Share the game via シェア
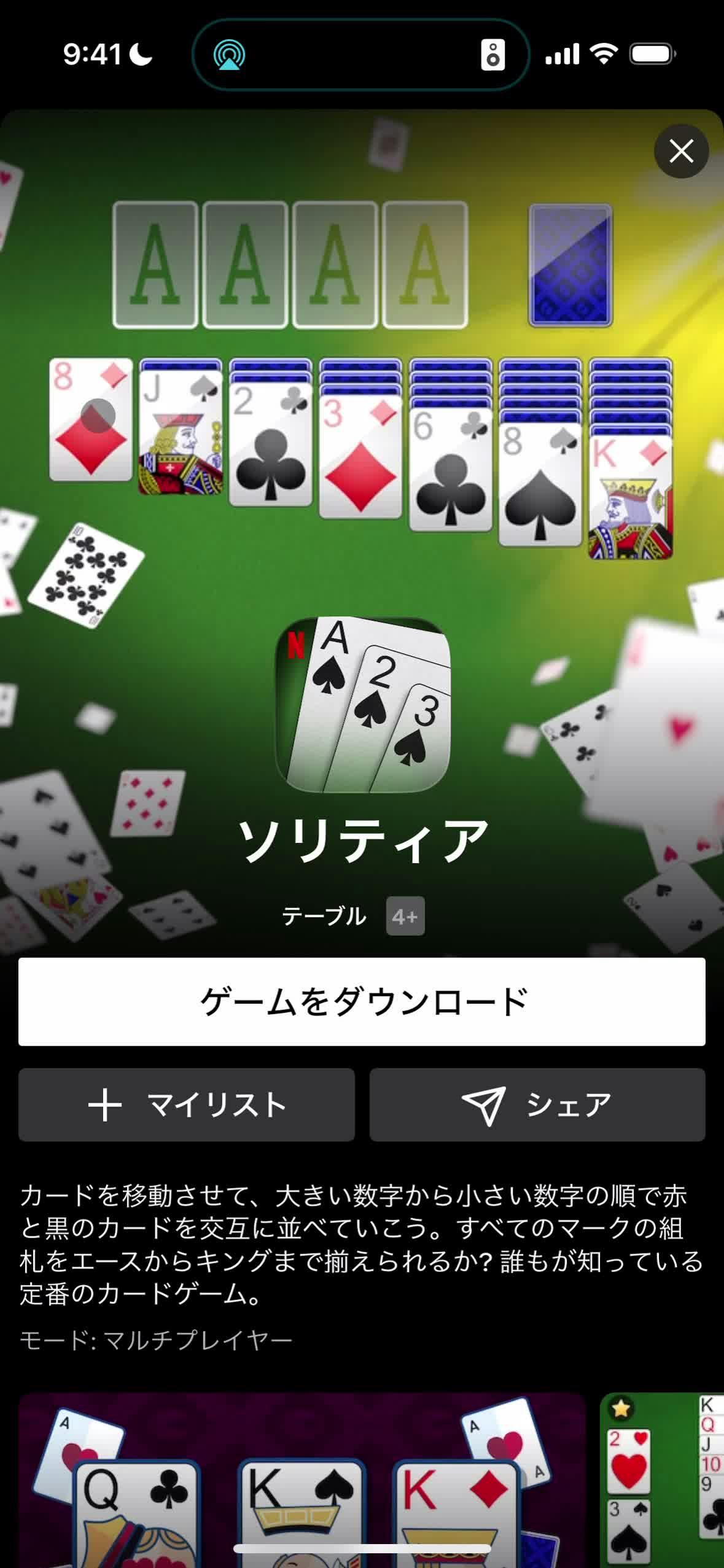The image size is (724, 1568). tap(537, 1104)
